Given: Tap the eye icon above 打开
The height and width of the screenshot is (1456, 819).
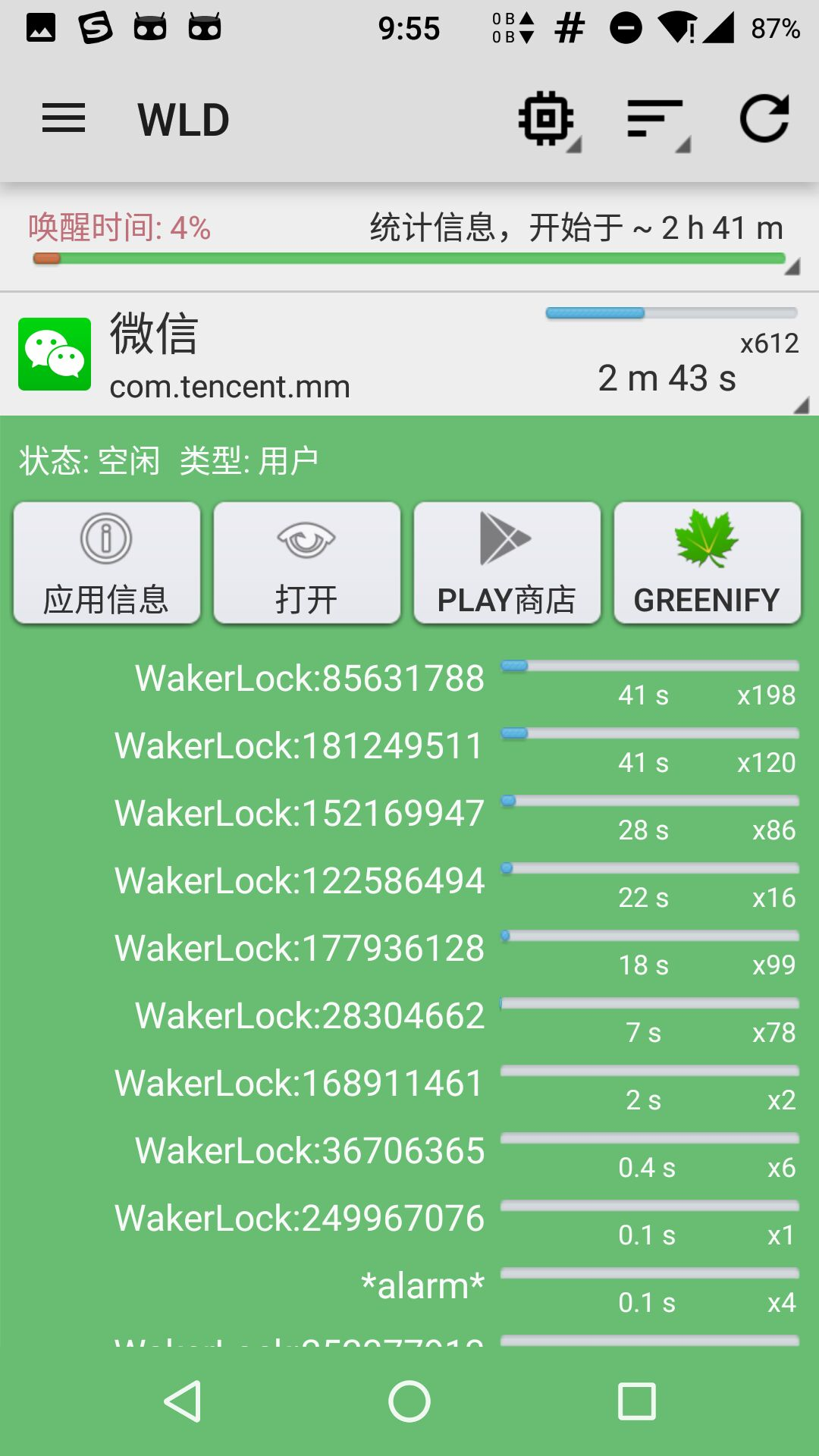Looking at the screenshot, I should (306, 538).
